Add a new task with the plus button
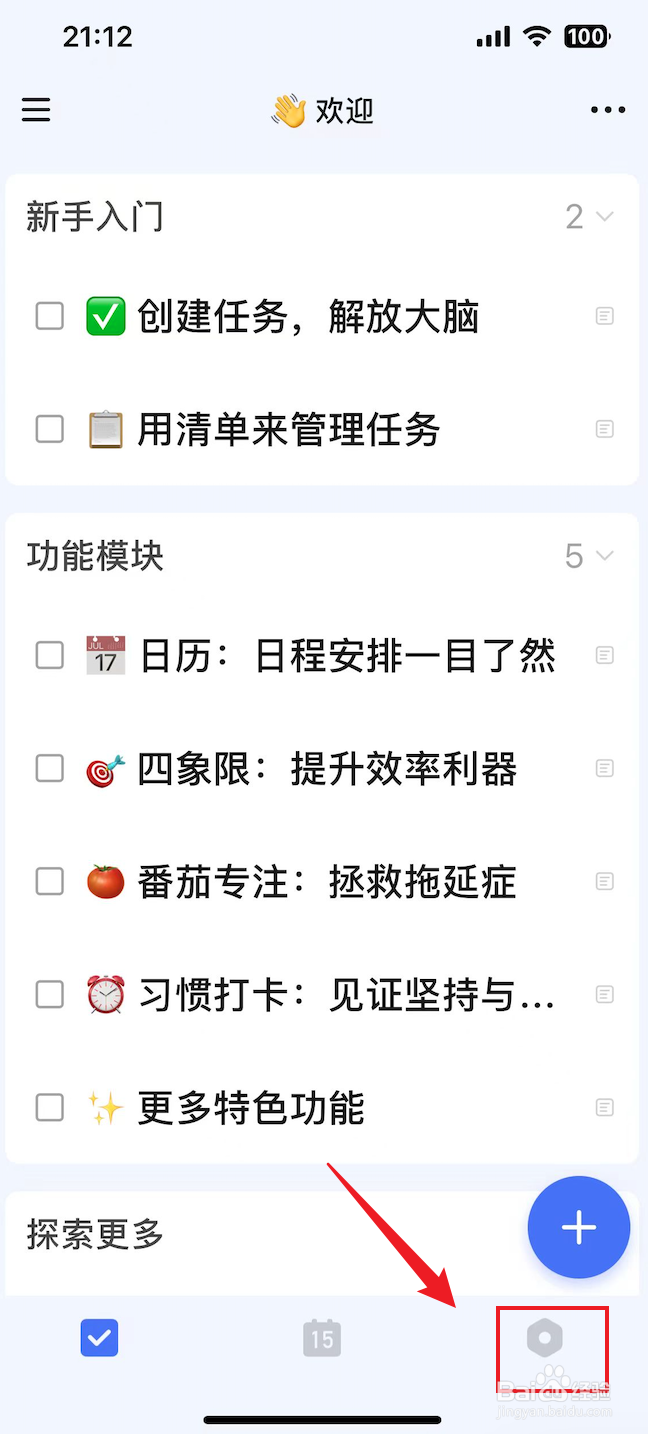Viewport: 648px width, 1434px height. pos(579,1228)
